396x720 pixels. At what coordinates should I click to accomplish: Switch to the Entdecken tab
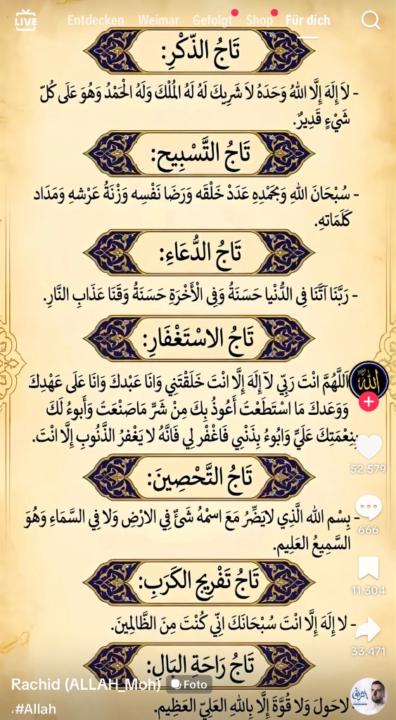96,20
